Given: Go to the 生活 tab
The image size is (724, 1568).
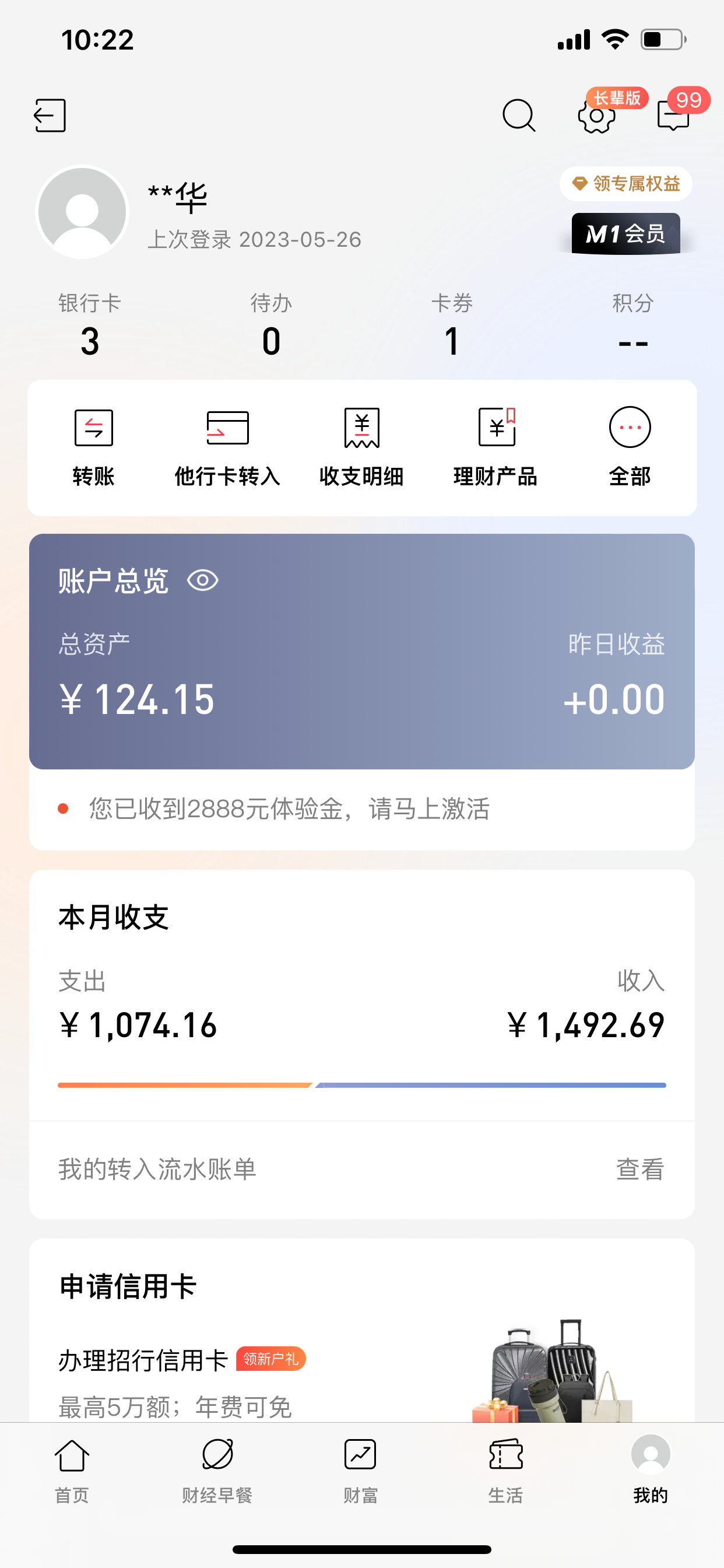Looking at the screenshot, I should tap(505, 1468).
